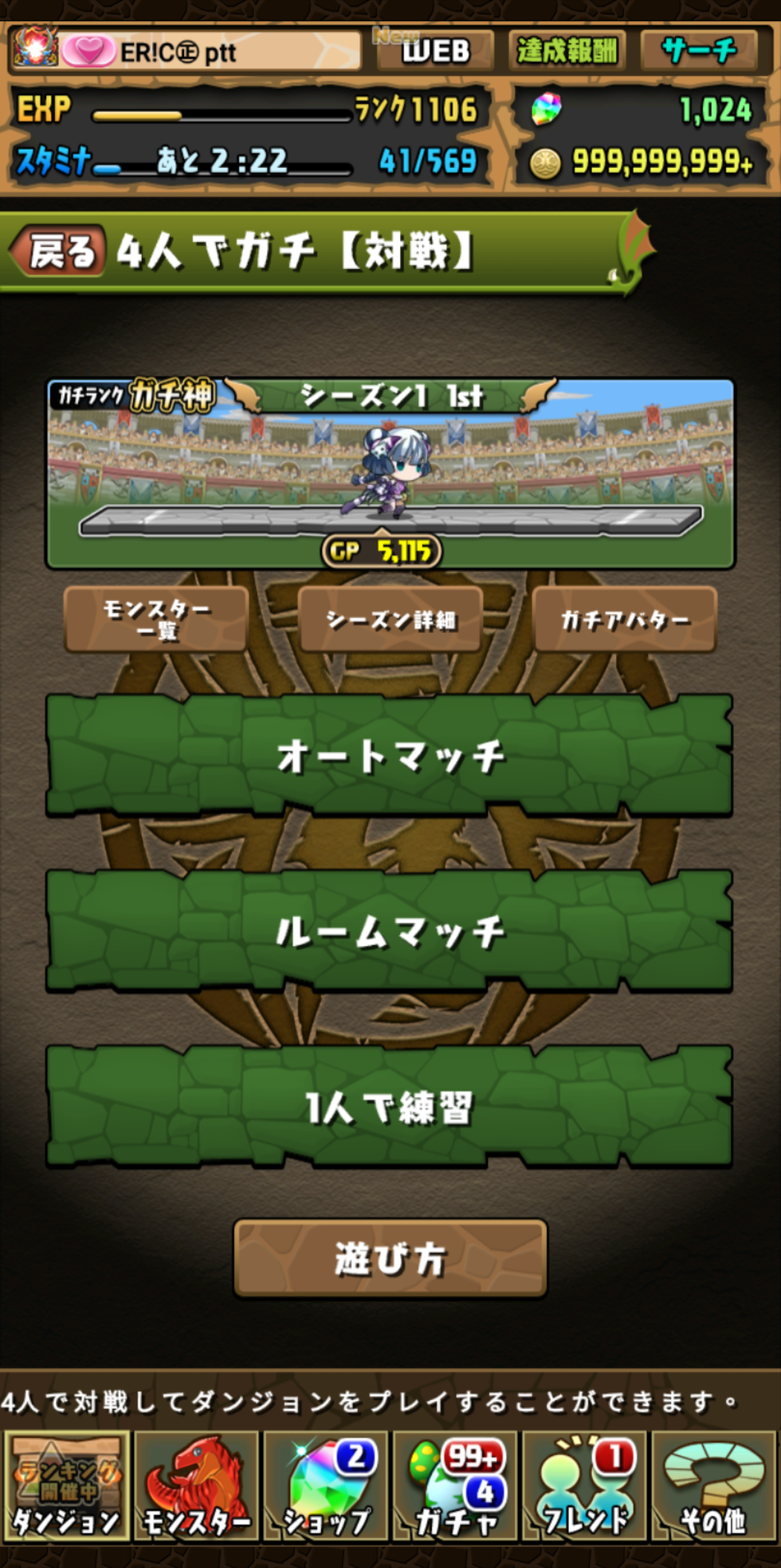Image resolution: width=781 pixels, height=1568 pixels.
Task: Open 達成報酬 achievement rewards
Action: [567, 51]
